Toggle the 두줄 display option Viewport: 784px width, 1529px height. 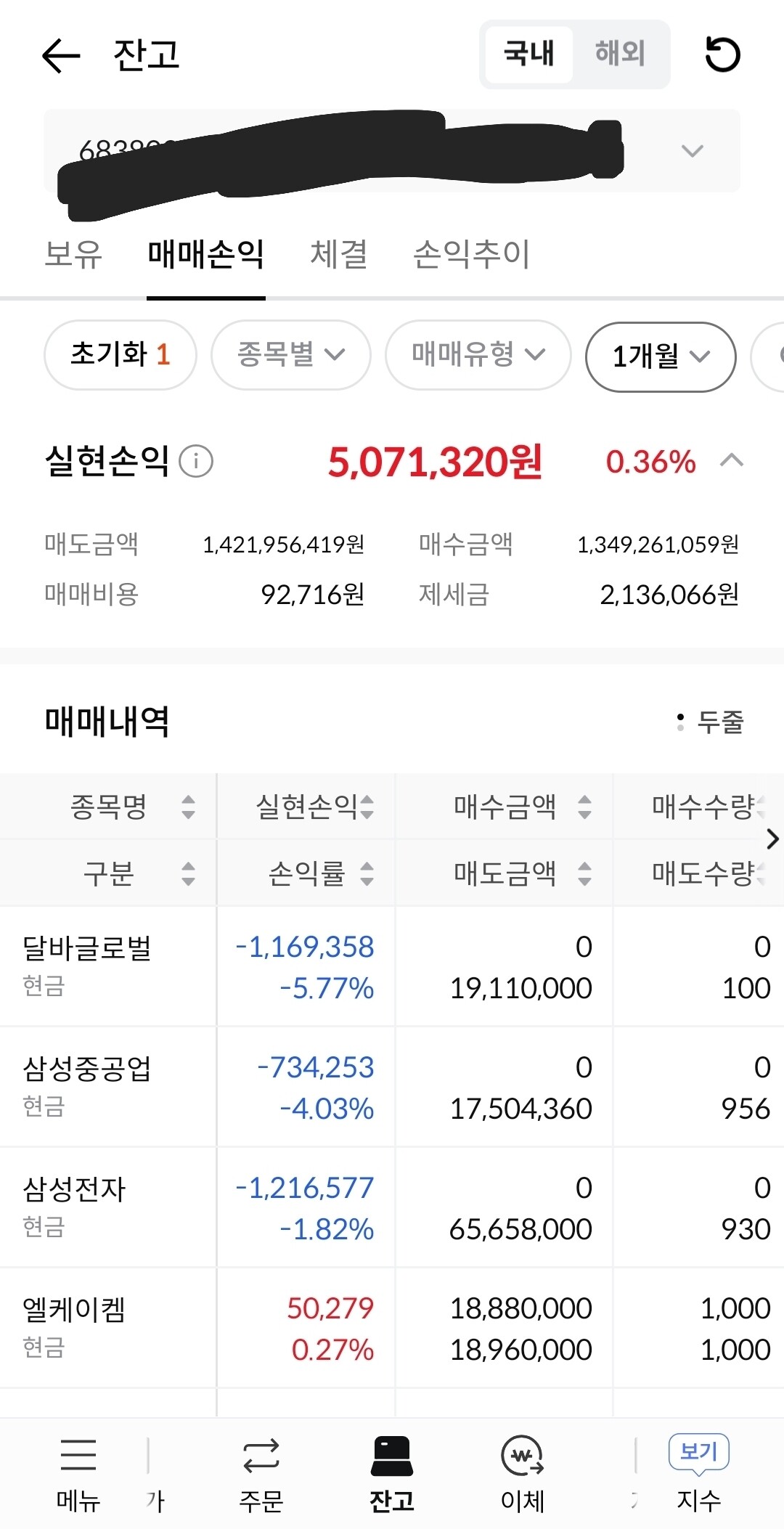click(x=710, y=722)
